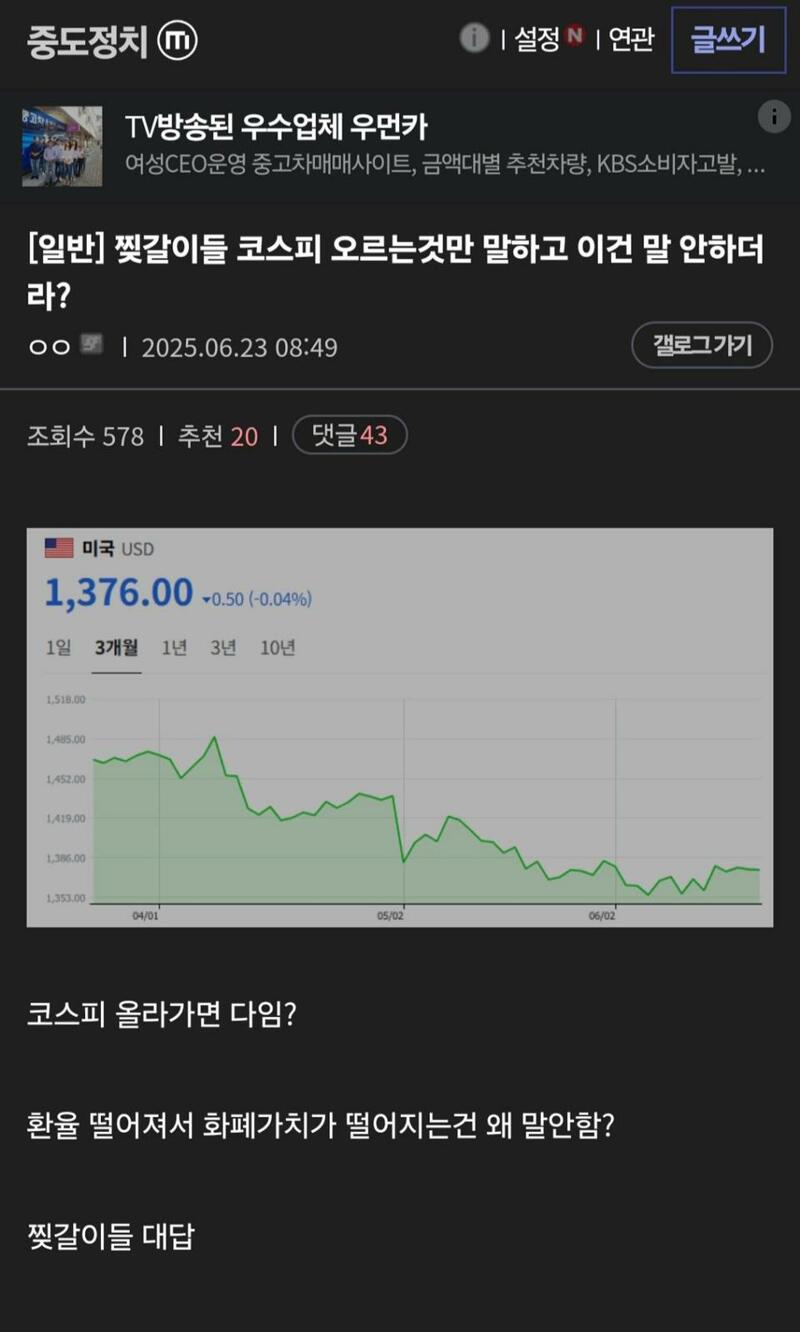Open the 설정 settings option
This screenshot has width=800, height=1332.
[548, 39]
